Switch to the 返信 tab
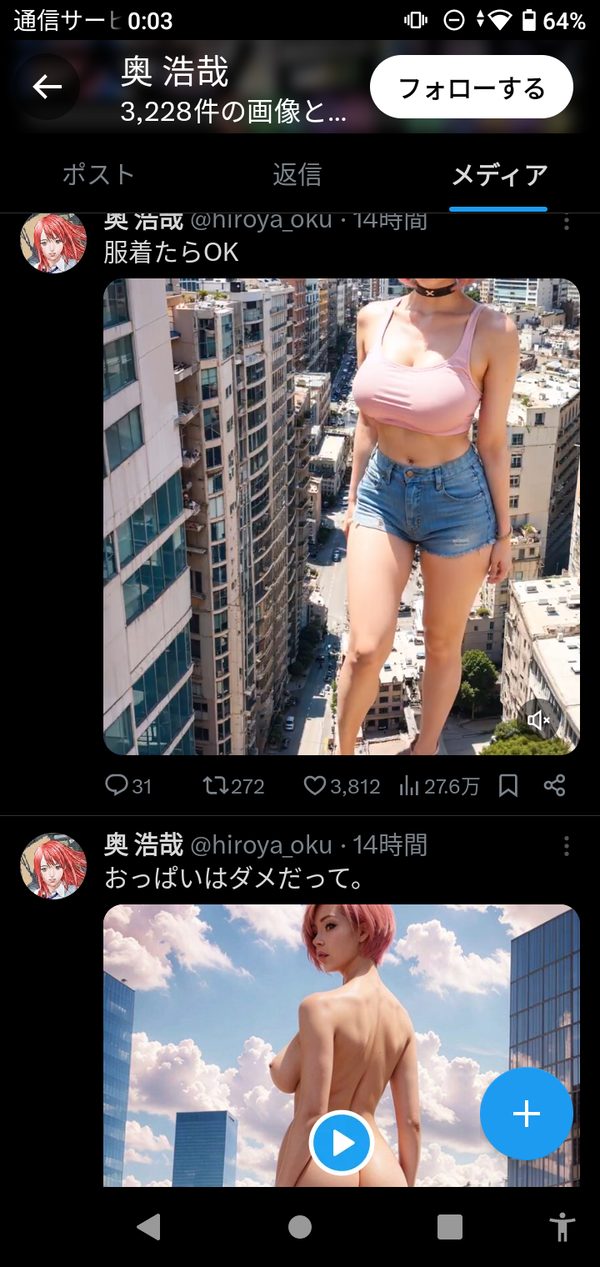Screen dimensions: 600x1267 click(297, 175)
